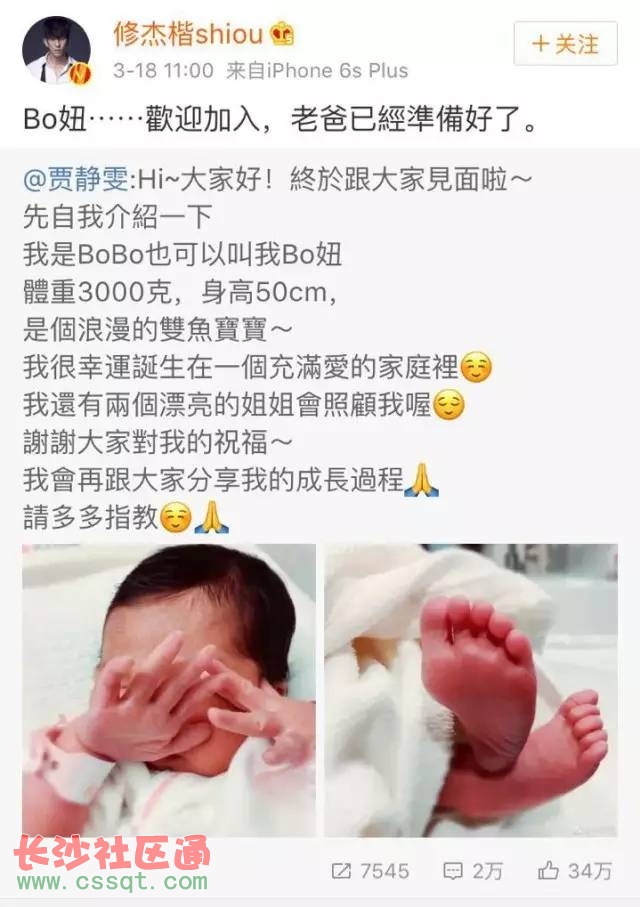
Task: Open the comments showing 2万
Action: [474, 871]
